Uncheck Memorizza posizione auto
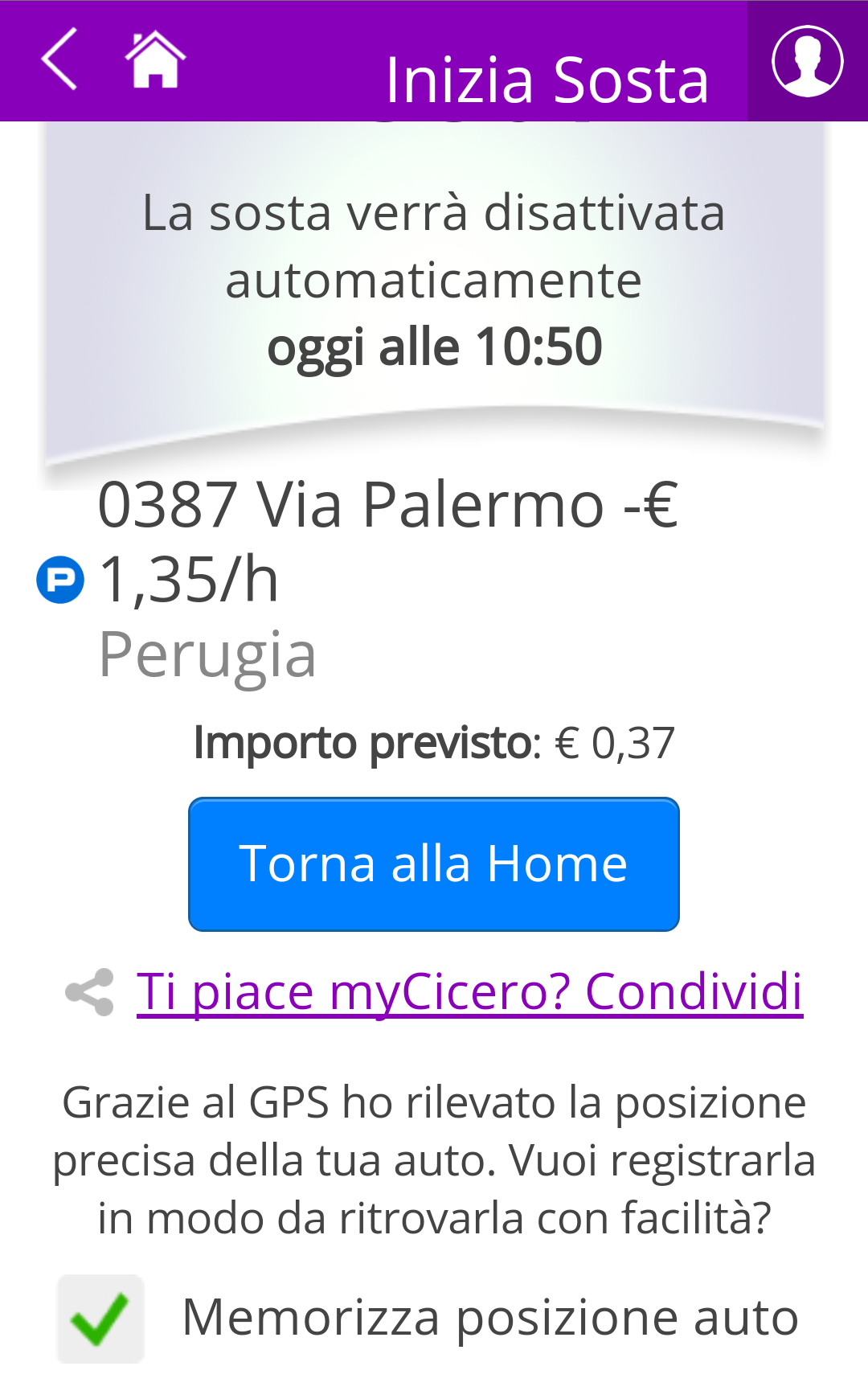 [100, 1319]
